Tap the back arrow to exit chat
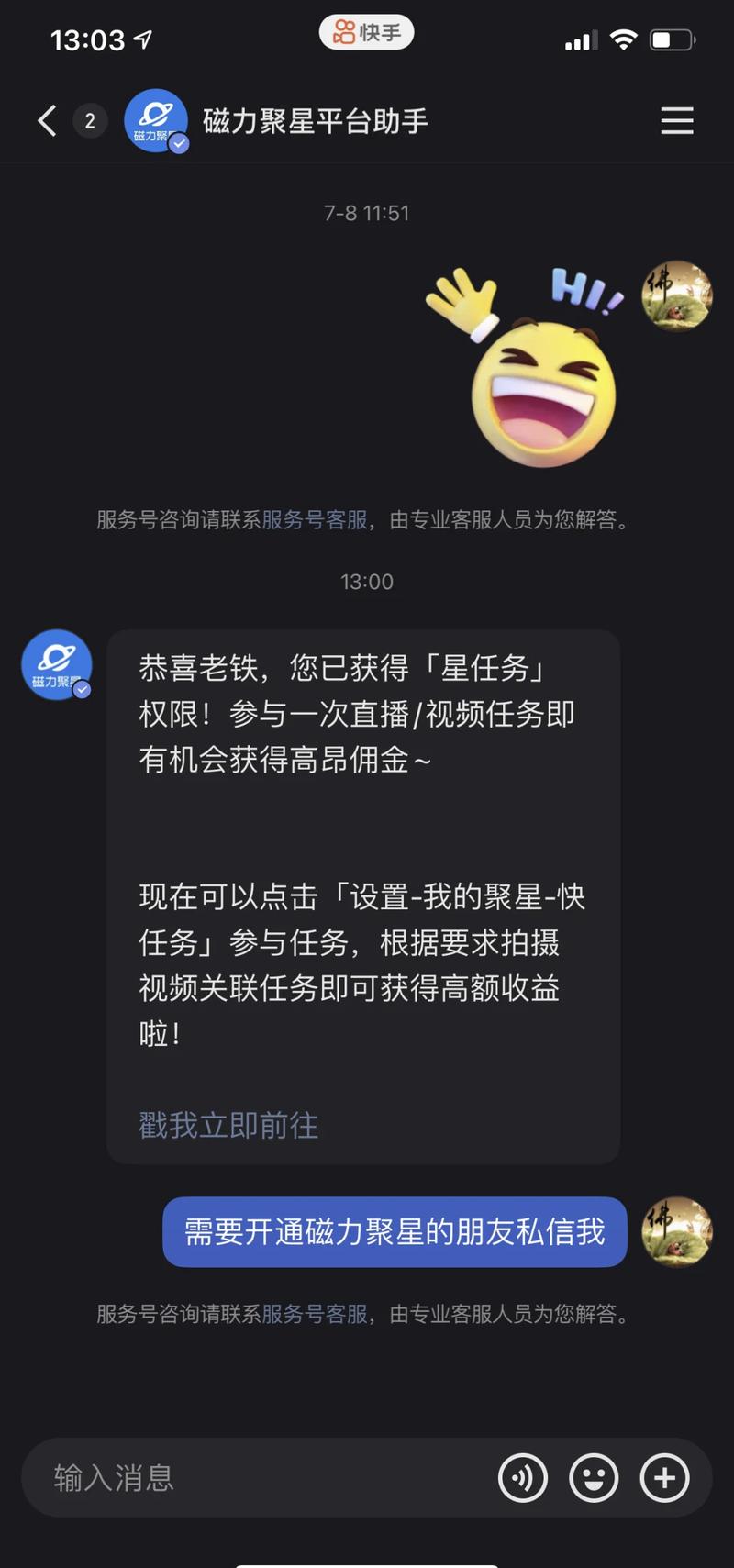734x1568 pixels. click(46, 119)
